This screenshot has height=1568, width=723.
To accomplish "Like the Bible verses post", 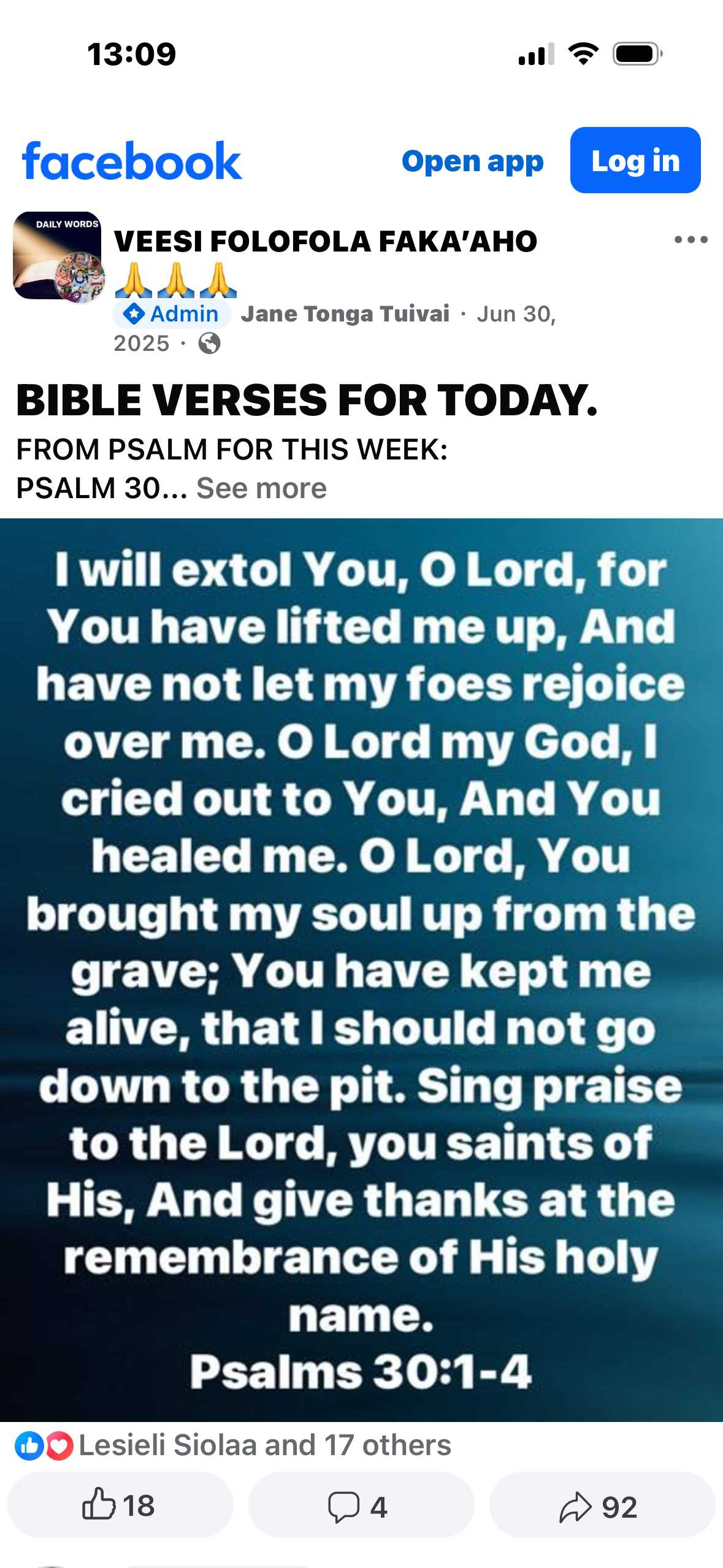I will (x=119, y=1505).
